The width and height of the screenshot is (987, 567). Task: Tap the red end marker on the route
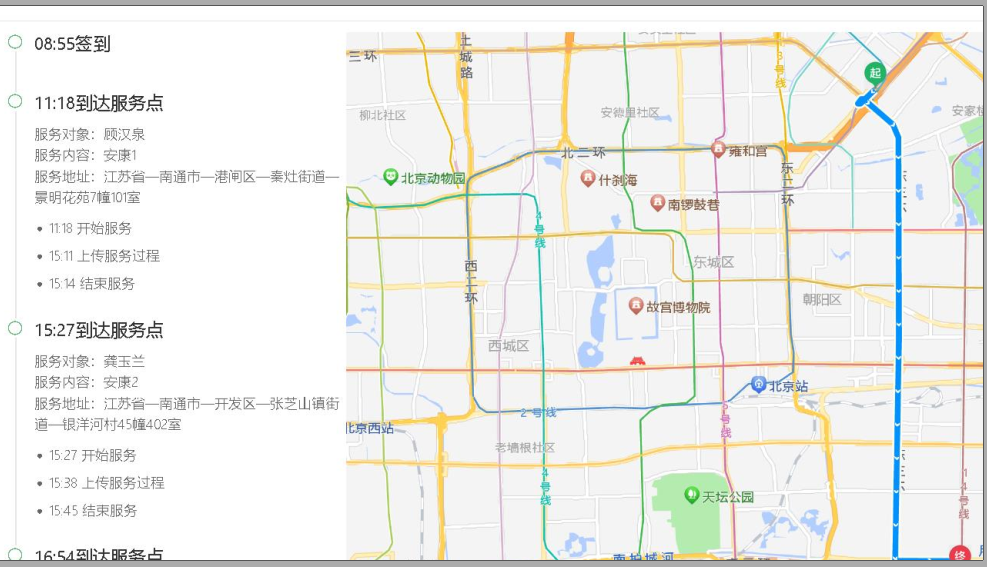(960, 555)
